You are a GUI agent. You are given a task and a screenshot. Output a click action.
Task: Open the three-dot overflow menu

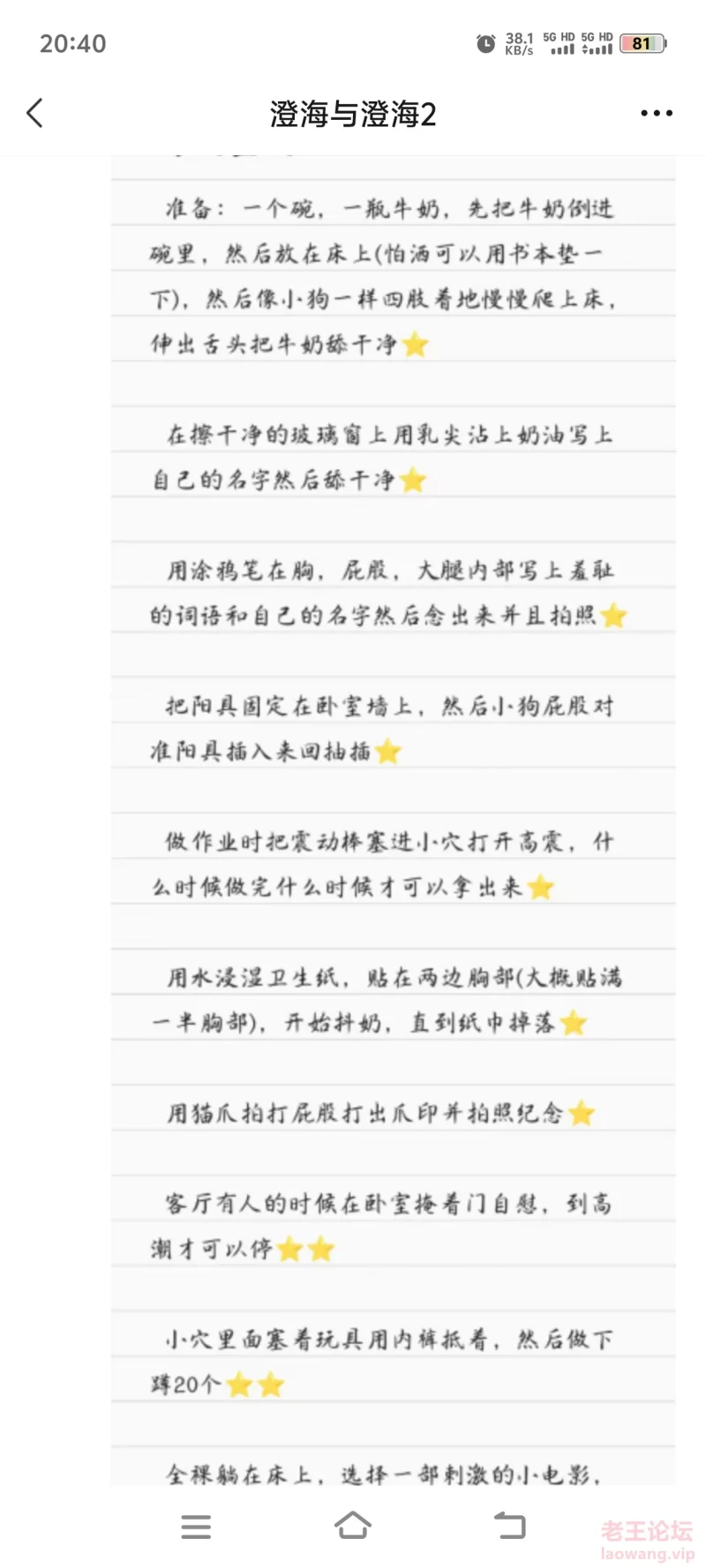pos(657,113)
